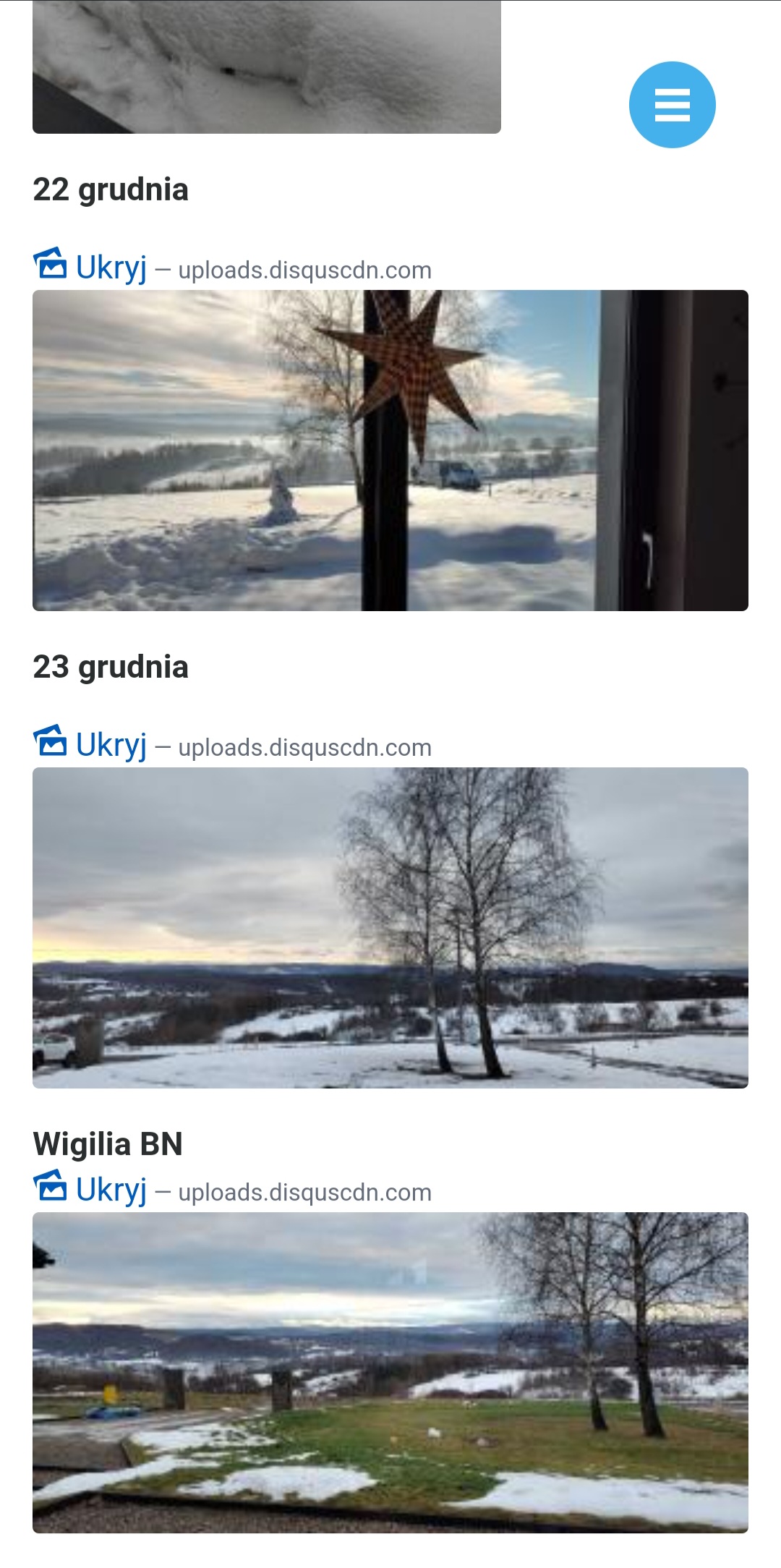Open the Wigilia BN landscape photo
Screen dimensions: 781x1568
(390, 1372)
